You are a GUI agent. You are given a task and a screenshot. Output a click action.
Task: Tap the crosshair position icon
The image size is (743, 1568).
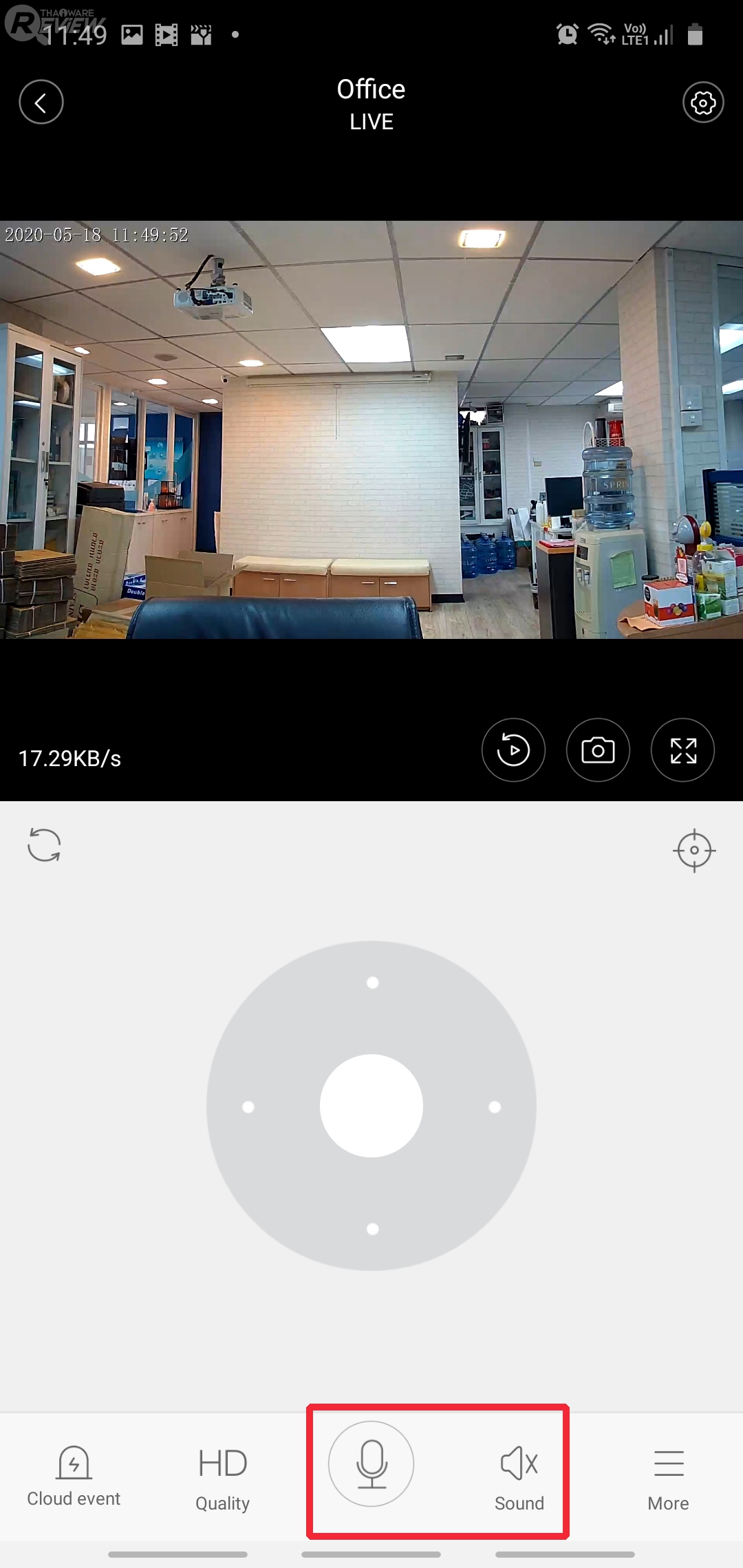(694, 850)
